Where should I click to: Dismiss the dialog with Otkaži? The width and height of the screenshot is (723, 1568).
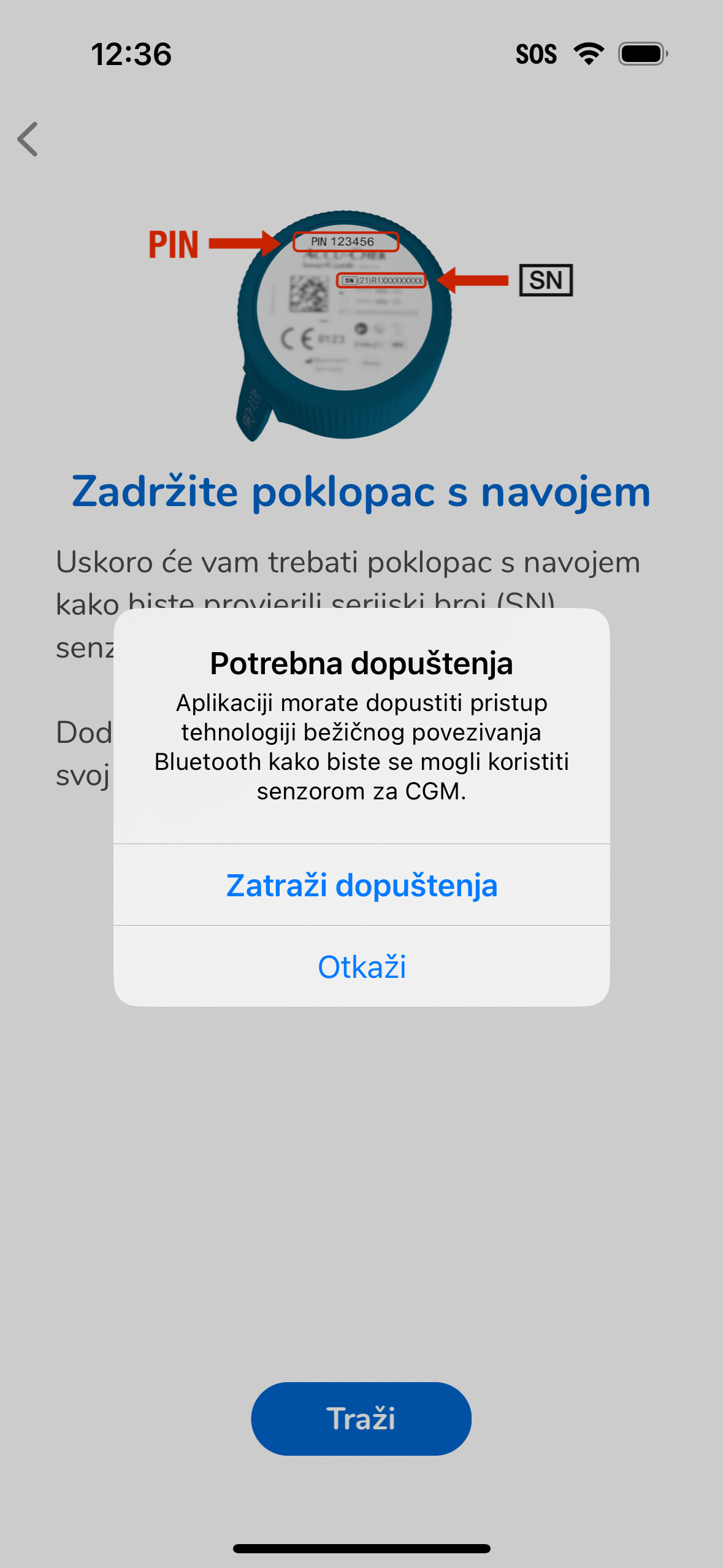point(361,966)
